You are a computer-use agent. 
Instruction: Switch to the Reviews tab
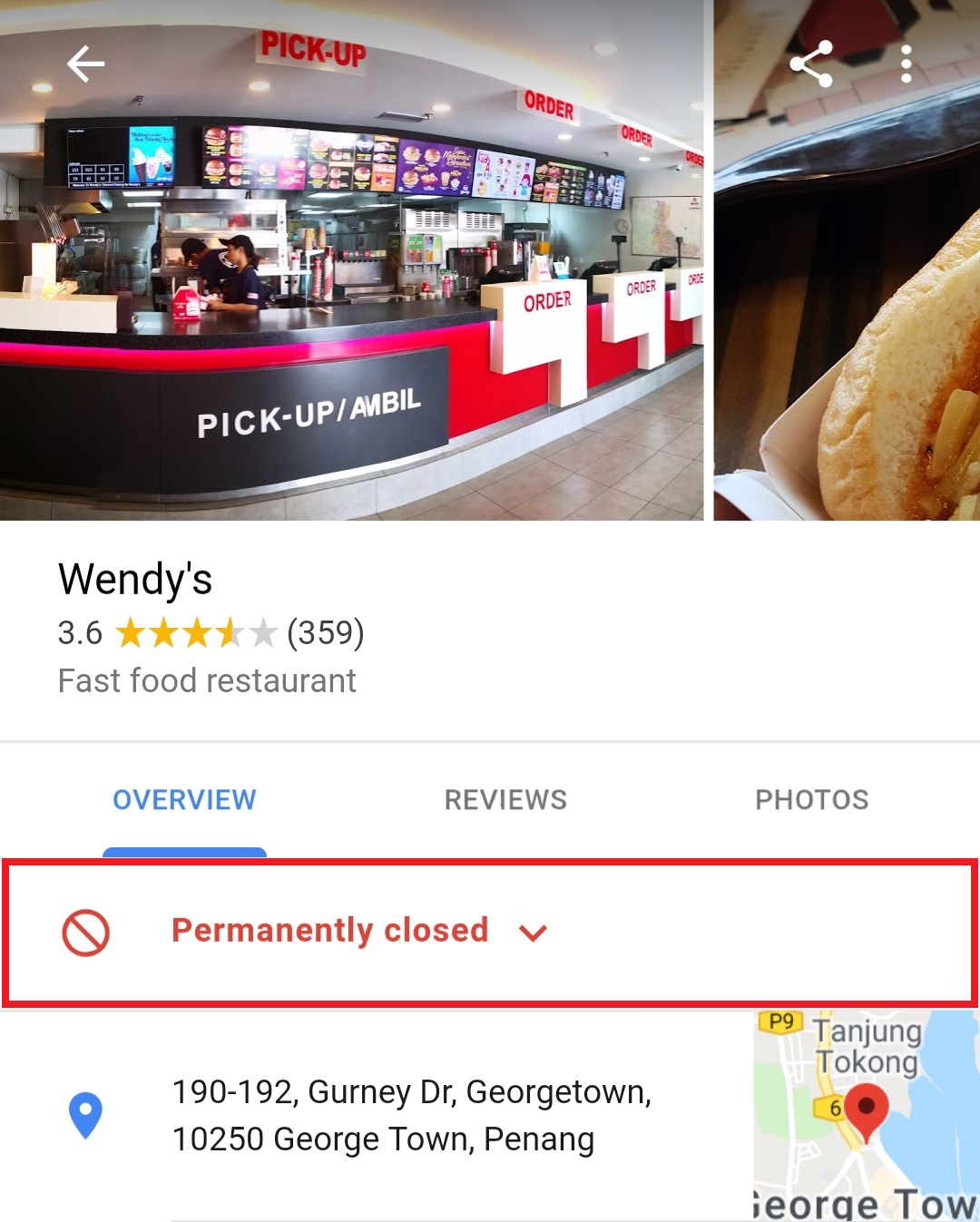pos(505,800)
